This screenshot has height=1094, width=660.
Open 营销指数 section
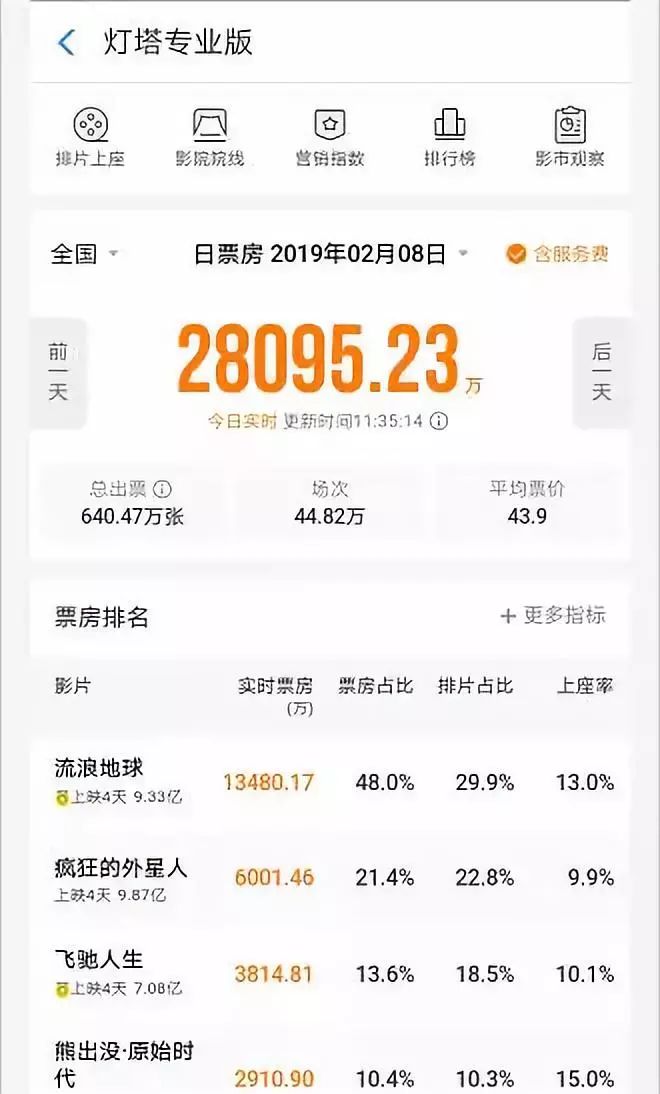tap(330, 137)
